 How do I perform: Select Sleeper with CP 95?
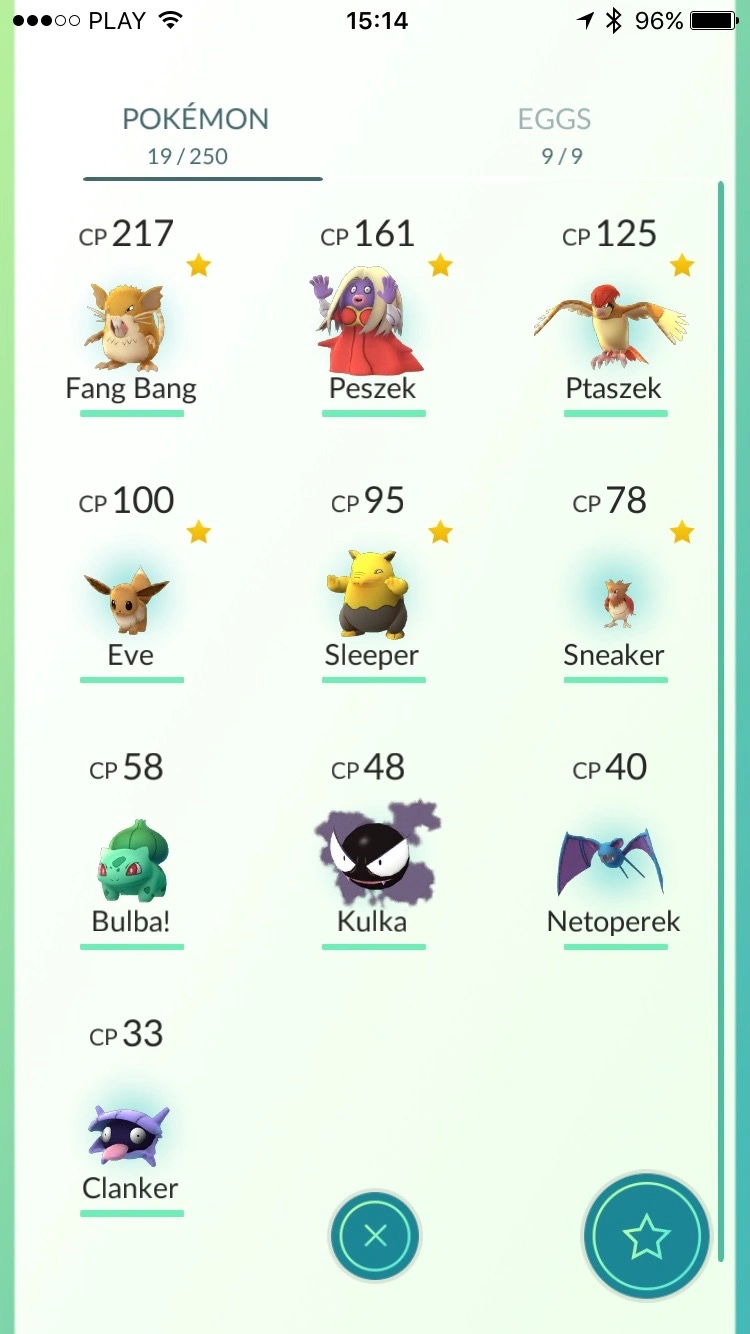(x=370, y=595)
